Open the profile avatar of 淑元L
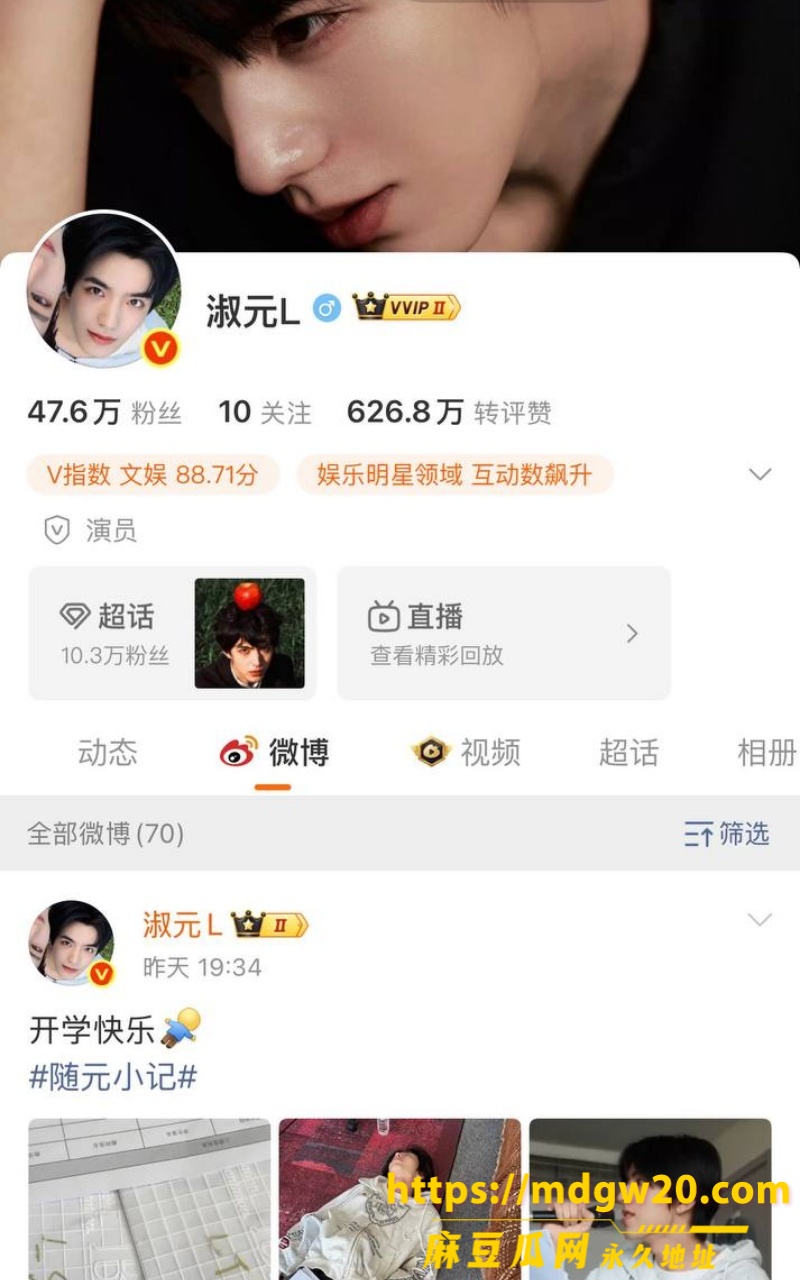The width and height of the screenshot is (800, 1280). click(x=103, y=290)
